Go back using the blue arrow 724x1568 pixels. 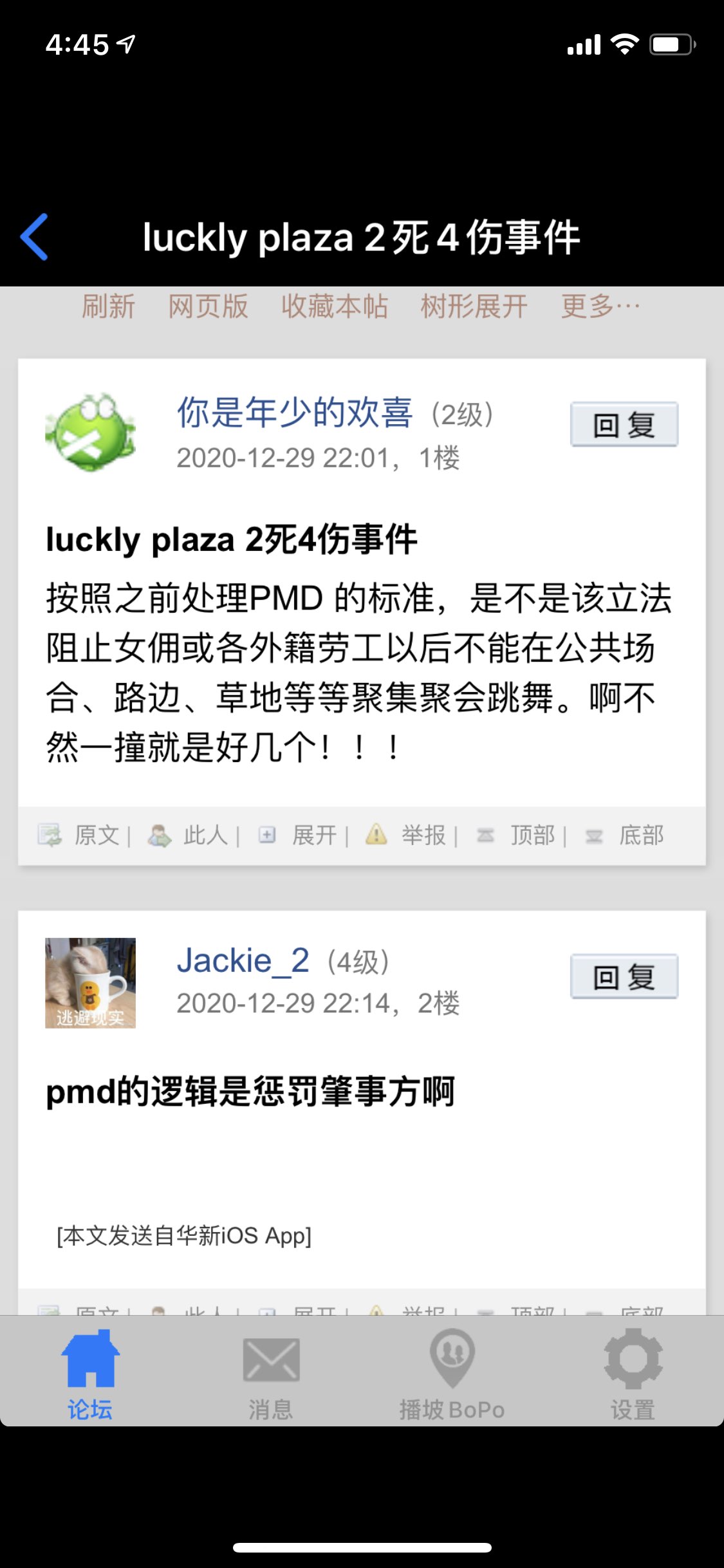[x=35, y=237]
